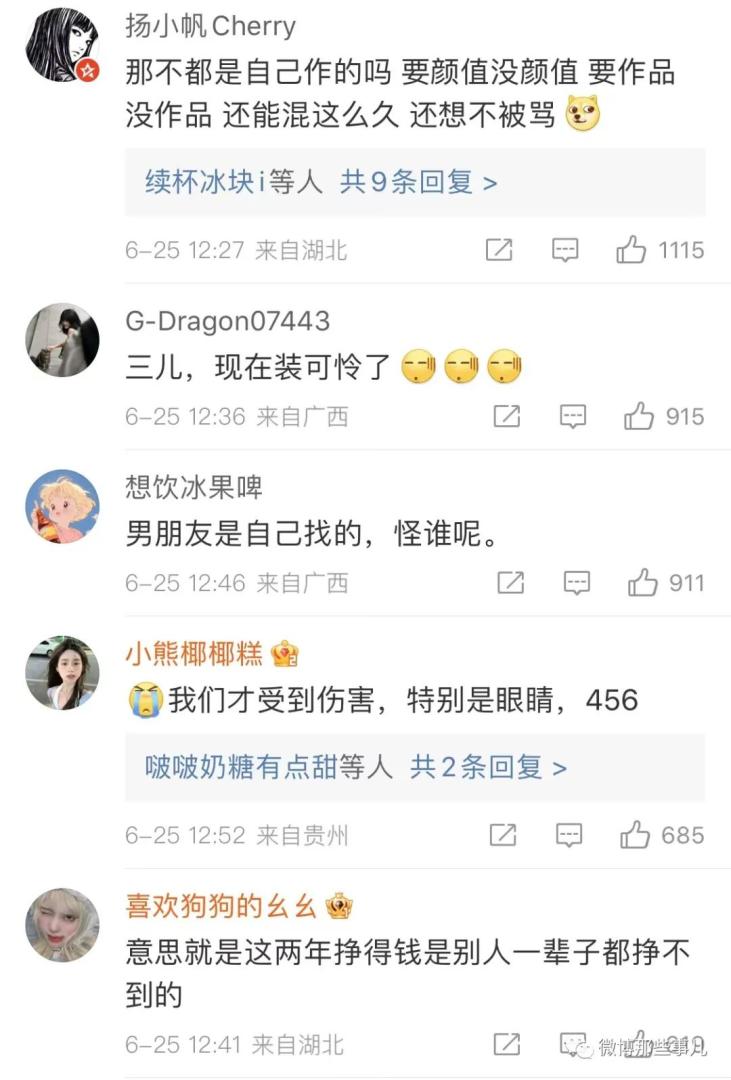This screenshot has width=731, height=1080.
Task: Share 小熊椰椰糕's comment
Action: pyautogui.click(x=503, y=834)
